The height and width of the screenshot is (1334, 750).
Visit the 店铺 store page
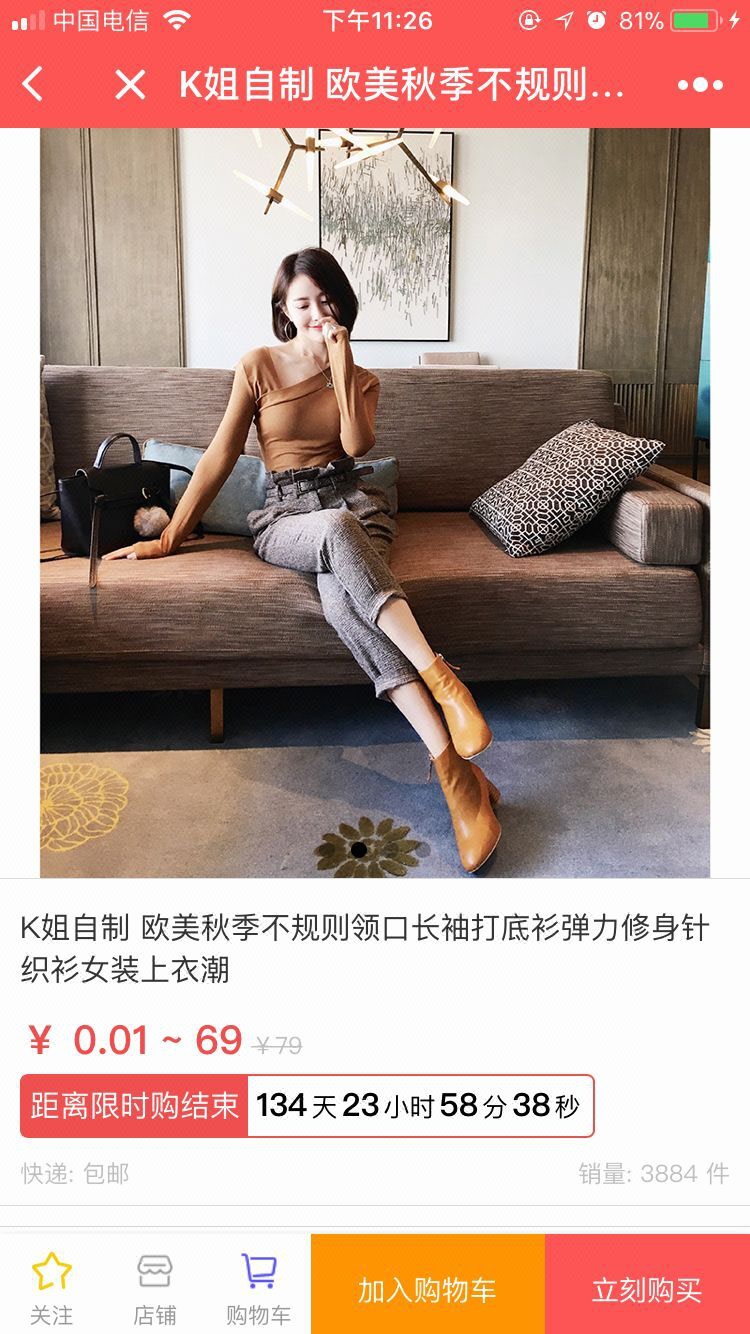click(155, 1284)
